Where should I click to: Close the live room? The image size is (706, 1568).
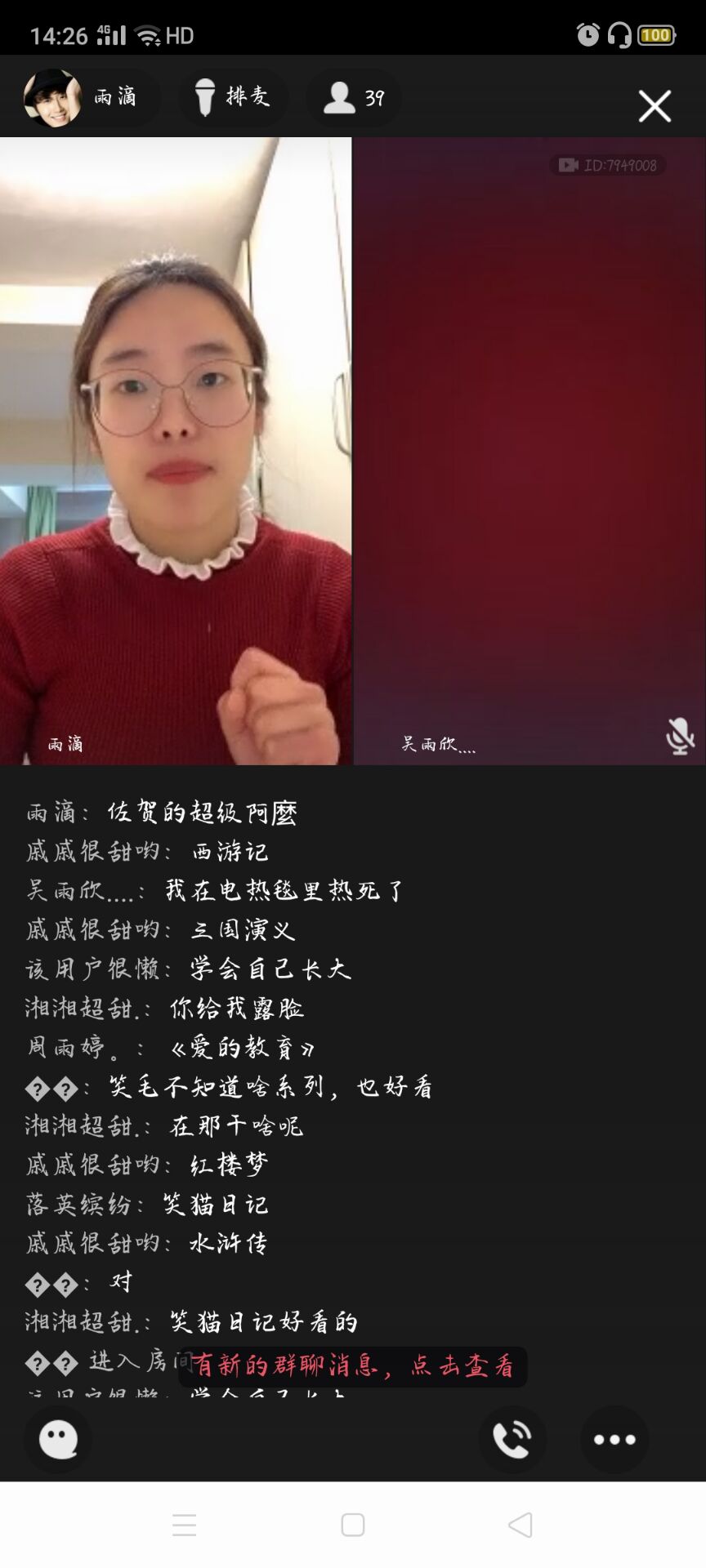[655, 106]
